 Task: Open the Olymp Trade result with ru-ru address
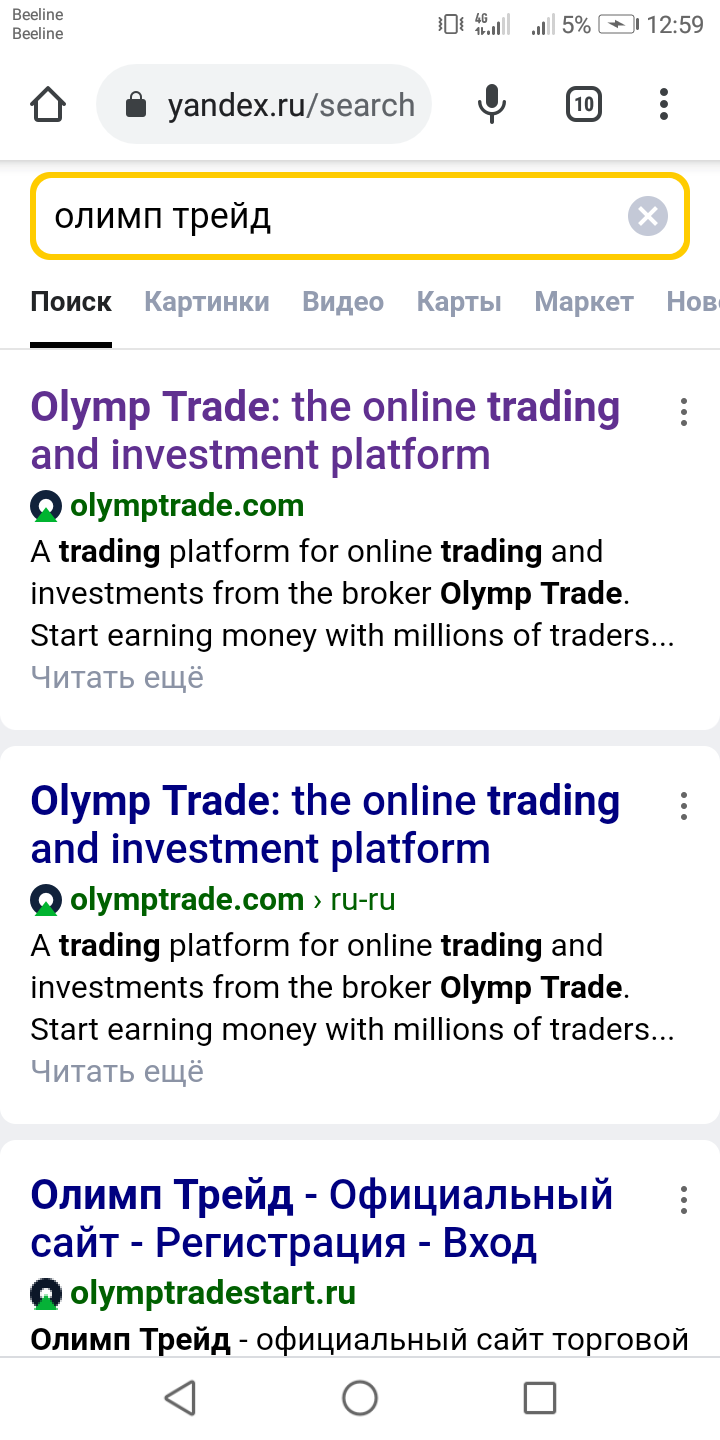point(325,825)
